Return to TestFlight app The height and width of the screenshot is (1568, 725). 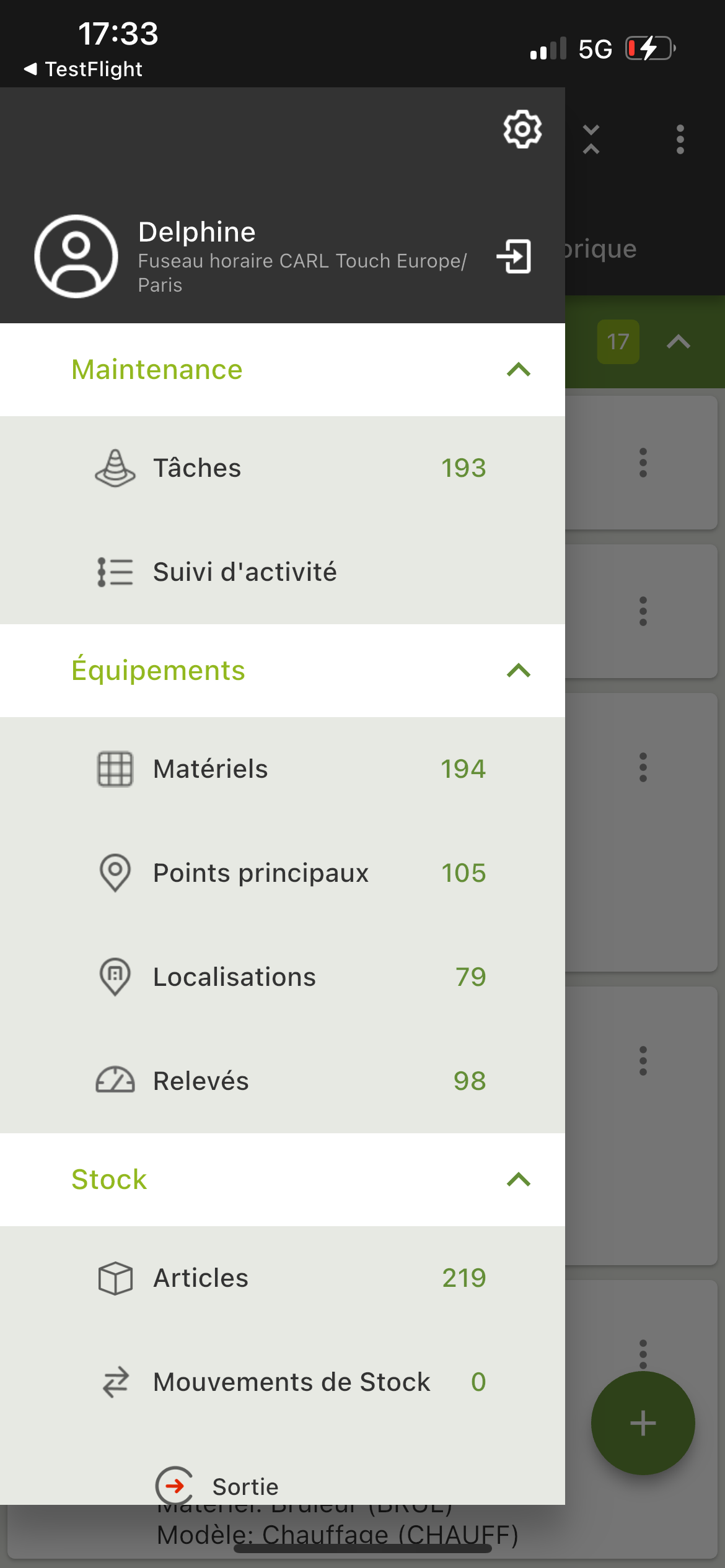83,69
